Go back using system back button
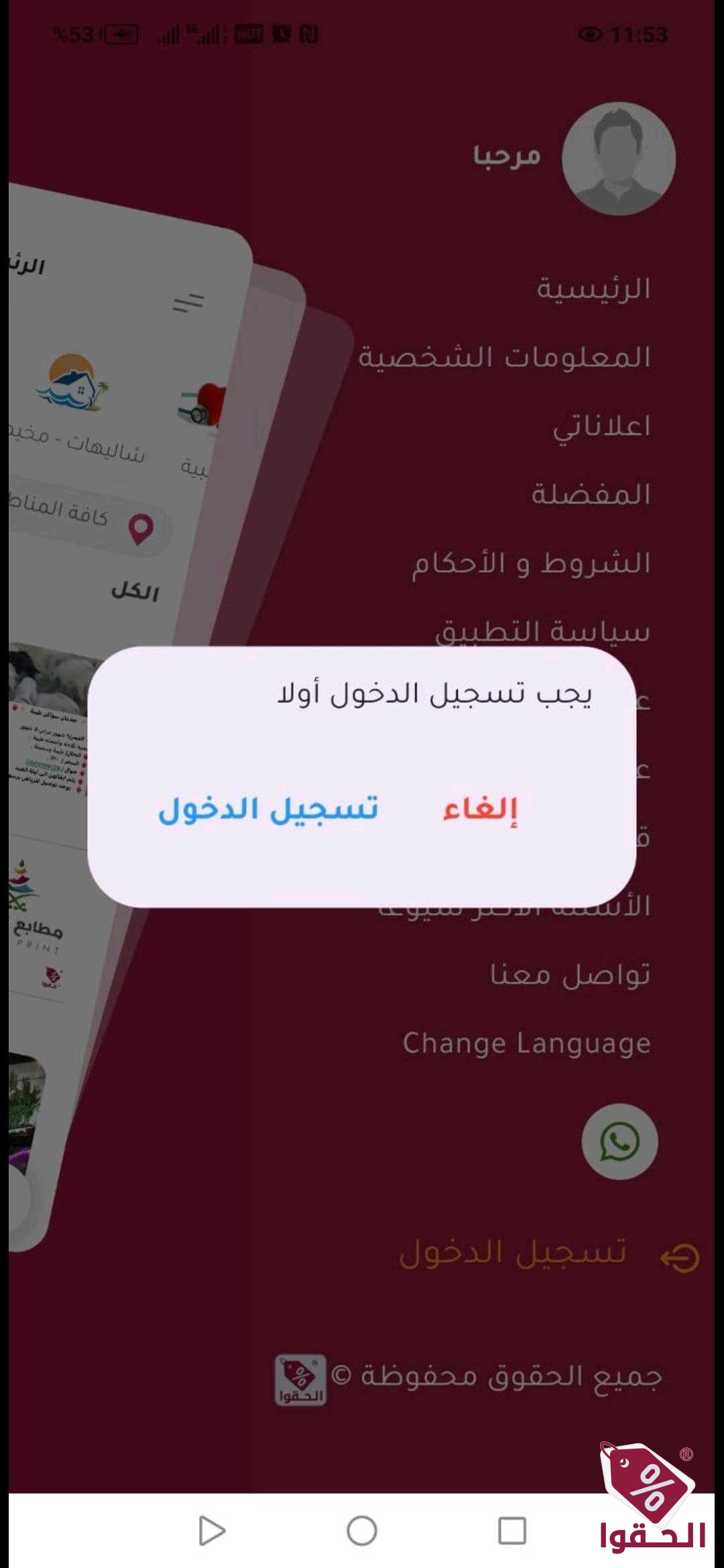 212,1531
